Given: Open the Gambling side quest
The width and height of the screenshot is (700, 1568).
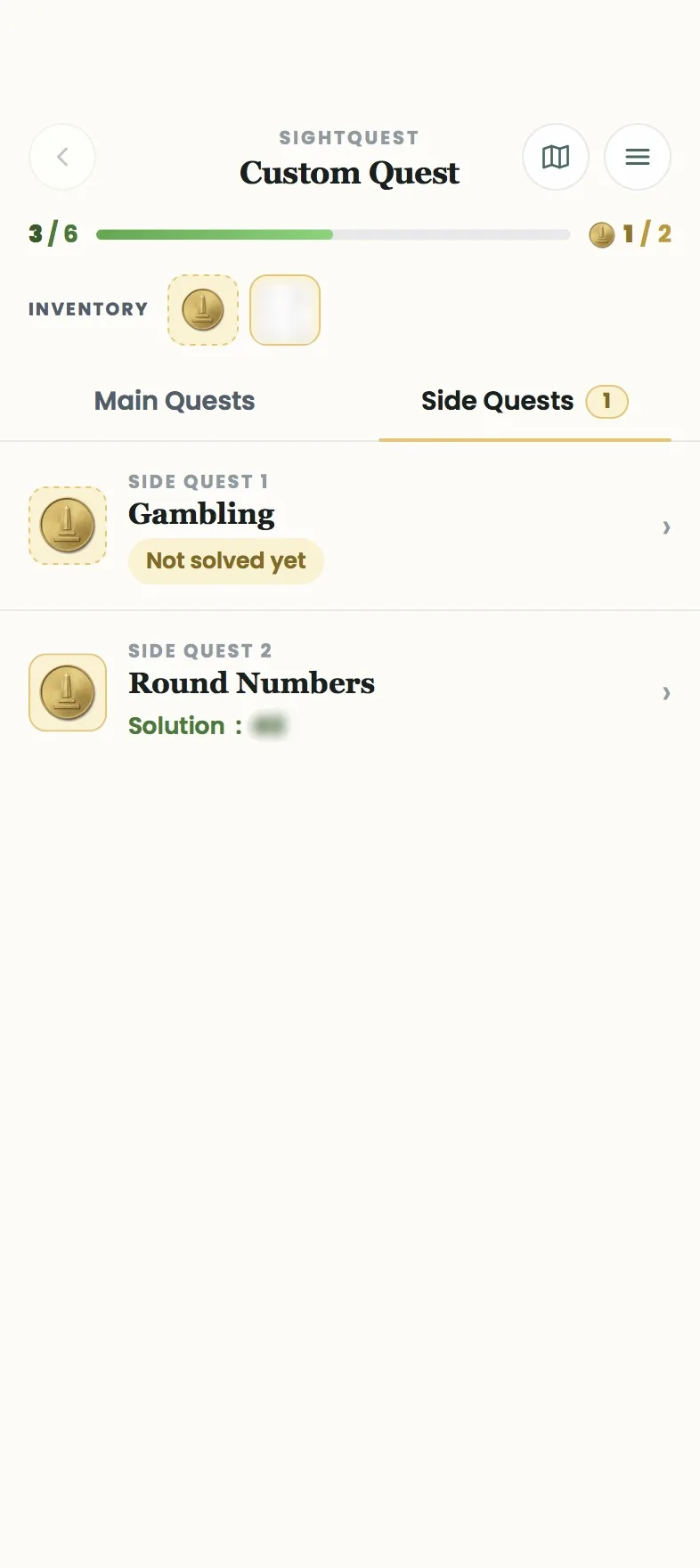Looking at the screenshot, I should click(x=350, y=527).
